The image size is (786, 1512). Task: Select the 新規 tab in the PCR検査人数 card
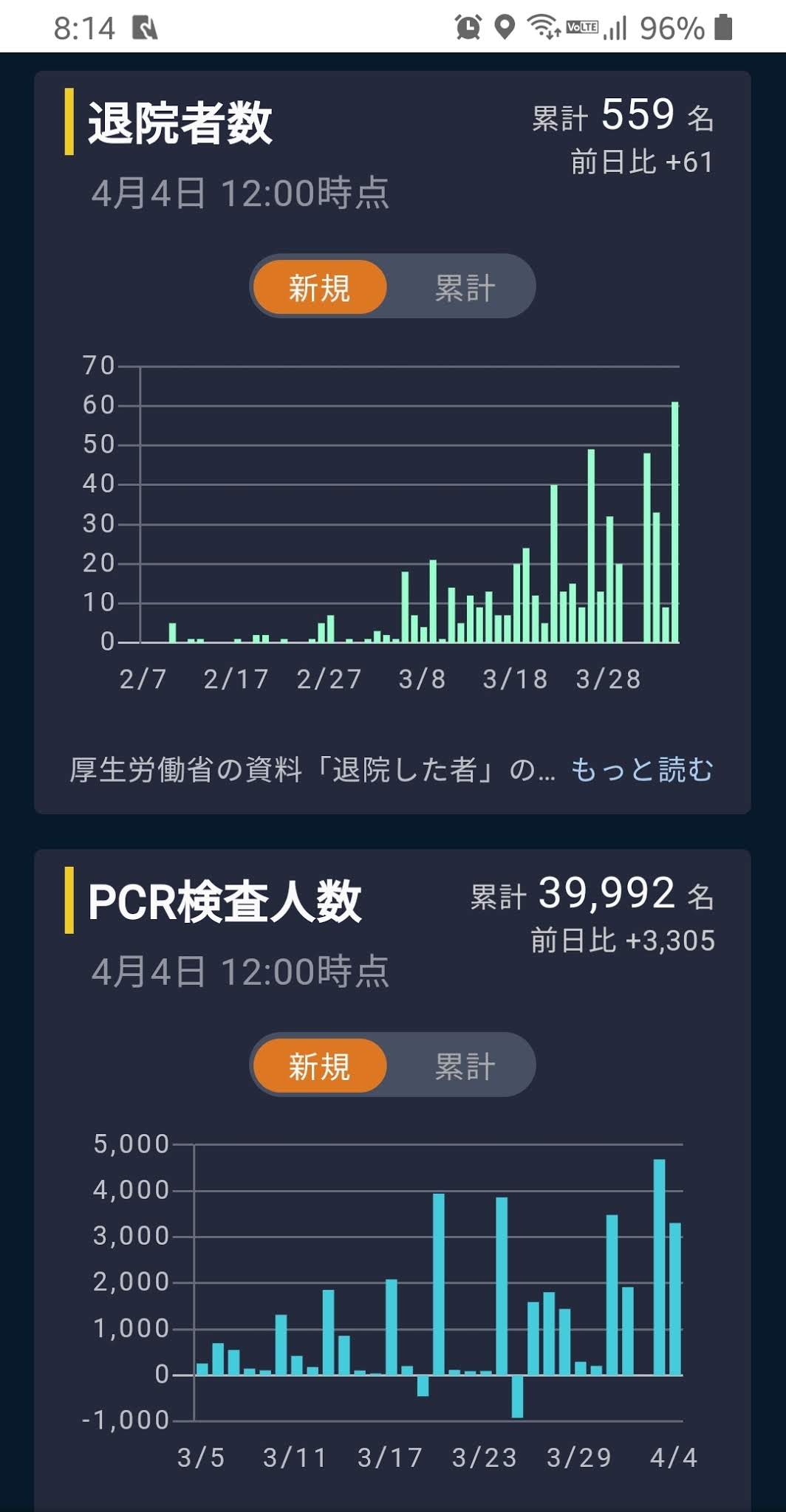[x=319, y=1065]
